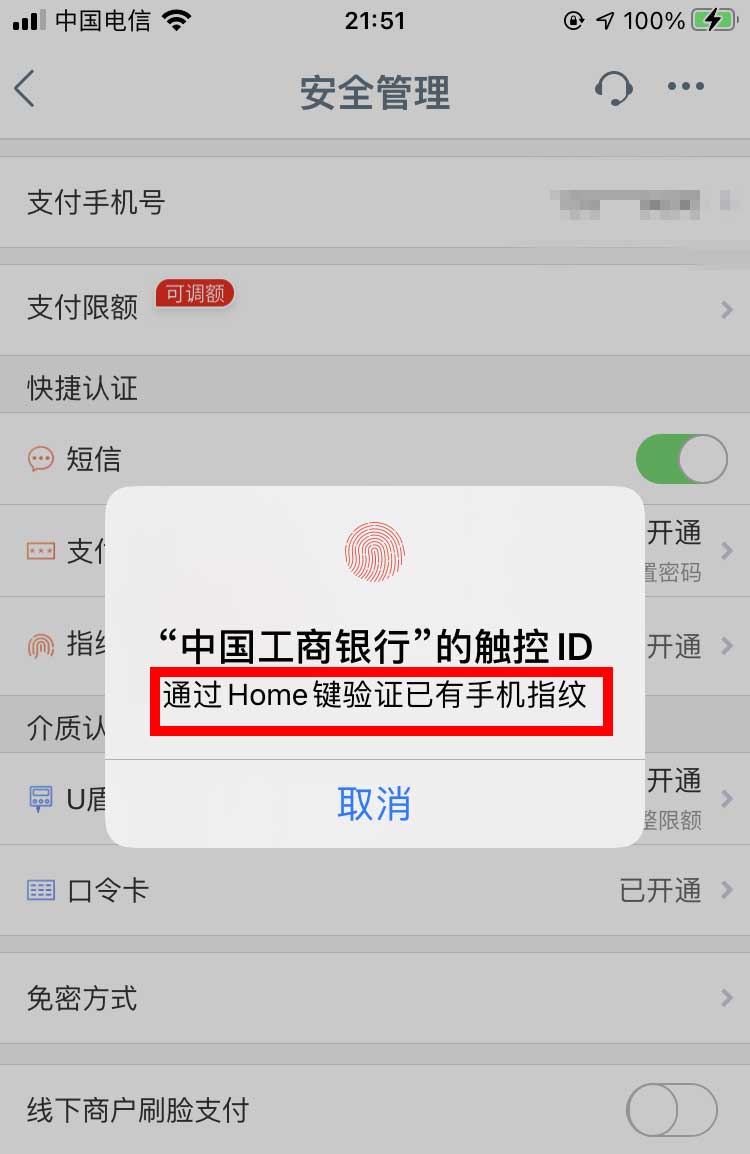Open 免密方式 settings

tap(375, 998)
